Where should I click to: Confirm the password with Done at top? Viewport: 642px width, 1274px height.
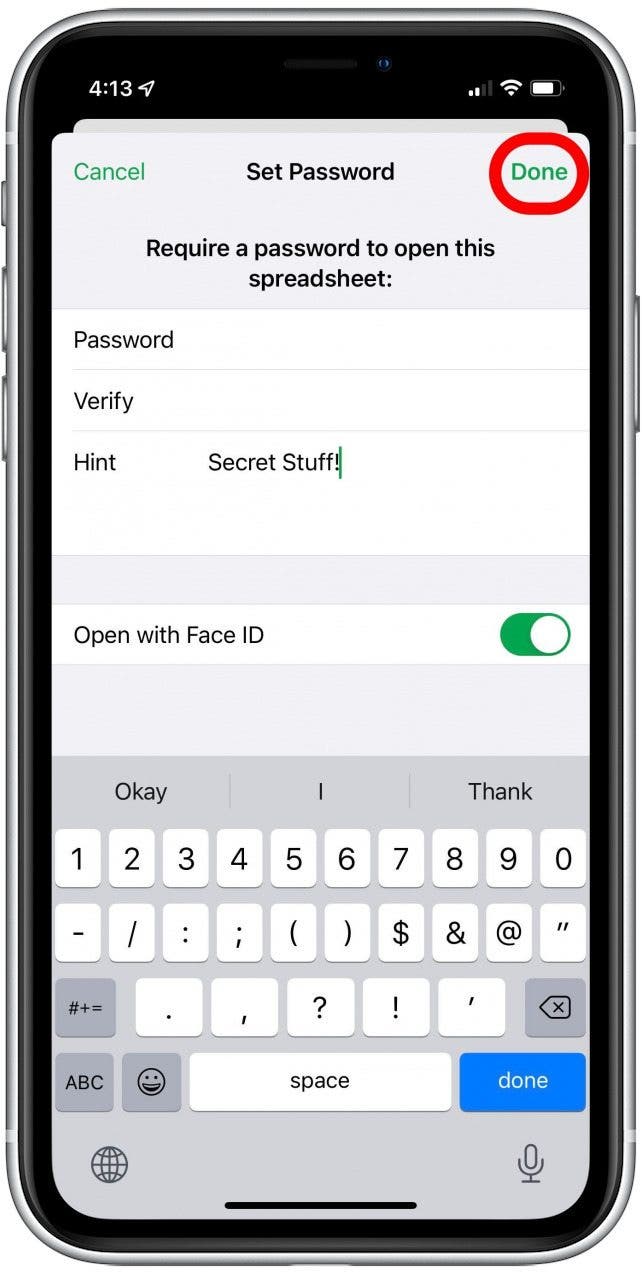click(539, 172)
